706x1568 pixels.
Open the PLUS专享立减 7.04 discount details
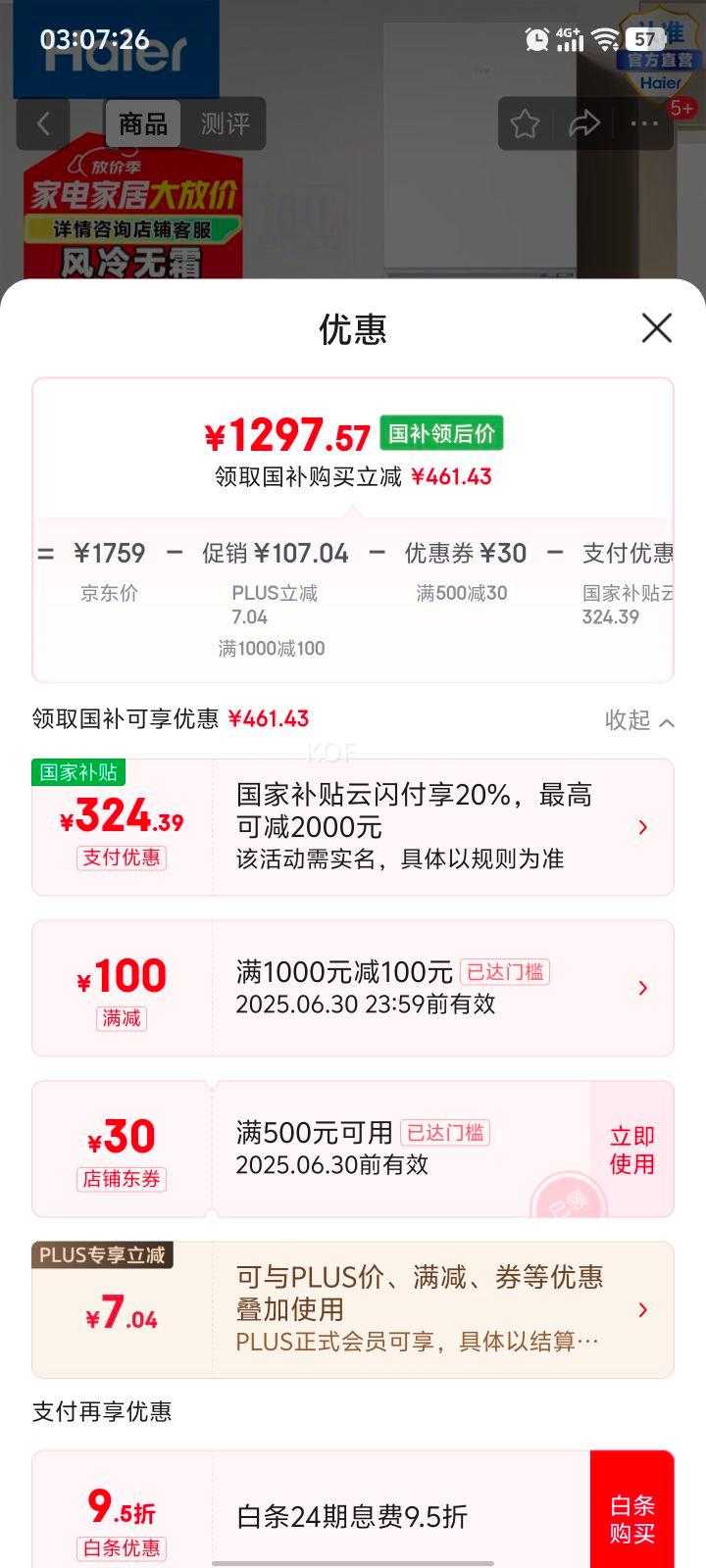tap(642, 1310)
